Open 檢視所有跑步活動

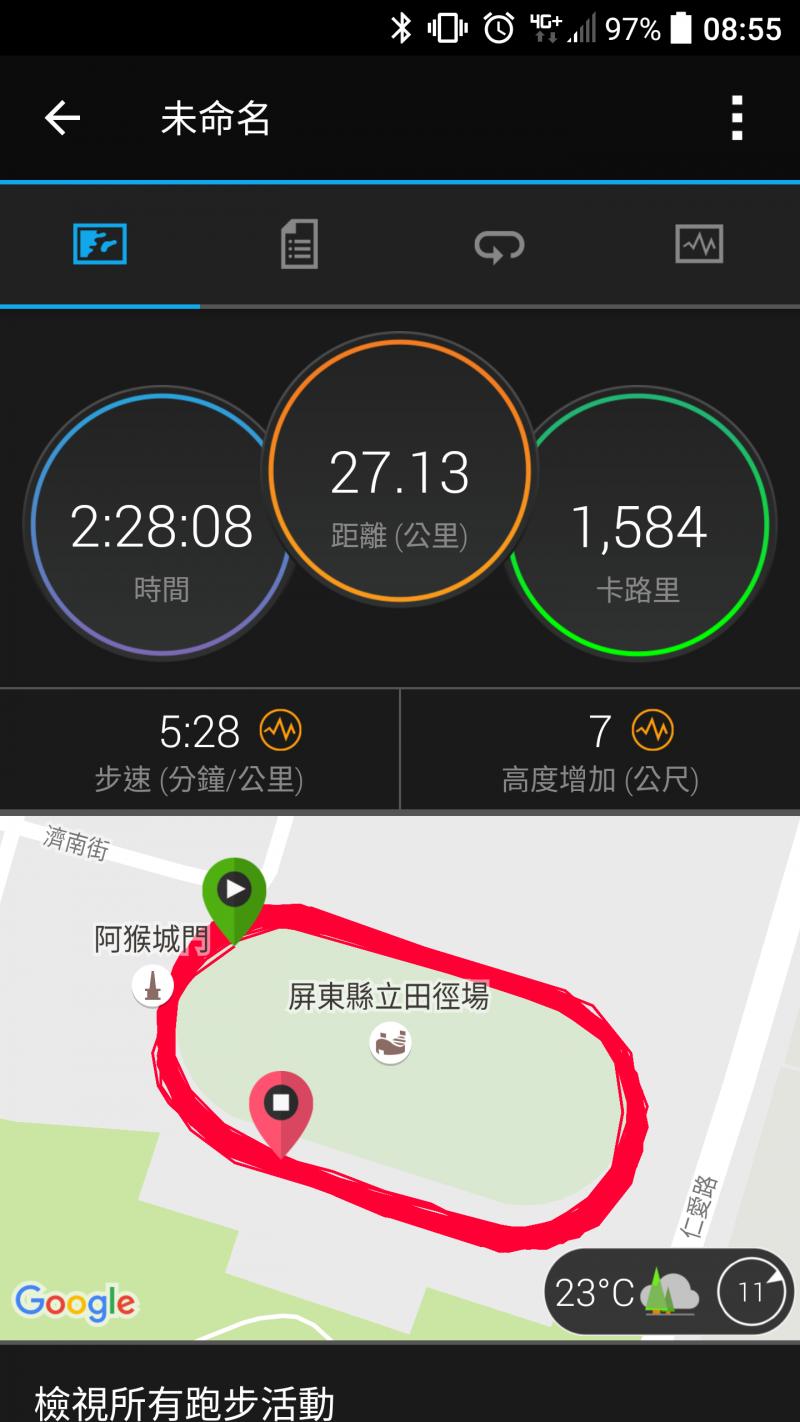[185, 1402]
